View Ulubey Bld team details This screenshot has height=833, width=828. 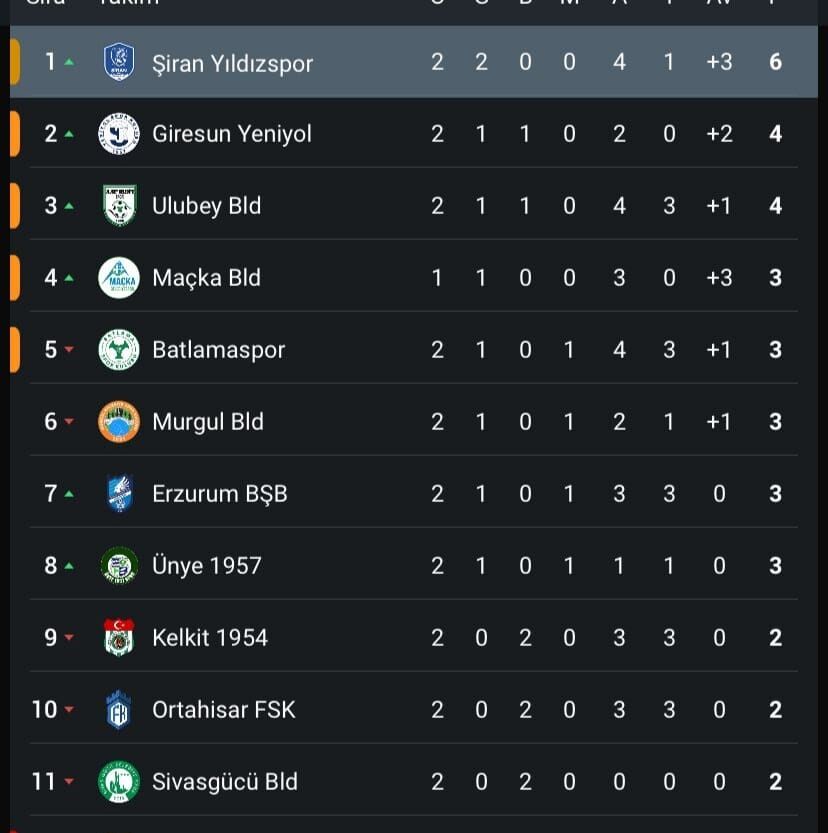pos(206,206)
